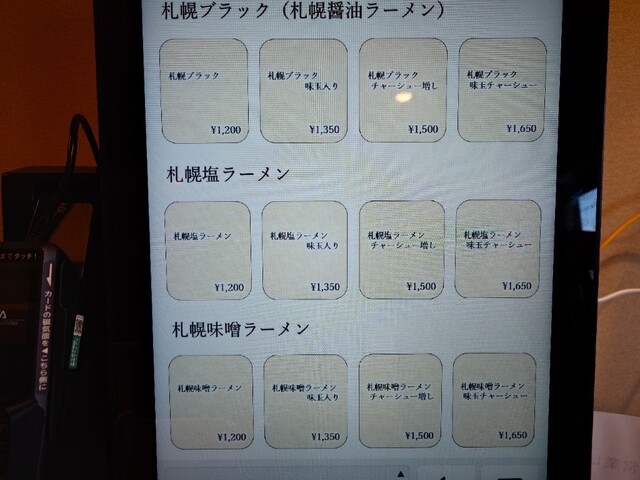Order 札幌ブラック 味玉チャーシュー ¥1,650
Viewport: 640px width, 480px height.
502,90
